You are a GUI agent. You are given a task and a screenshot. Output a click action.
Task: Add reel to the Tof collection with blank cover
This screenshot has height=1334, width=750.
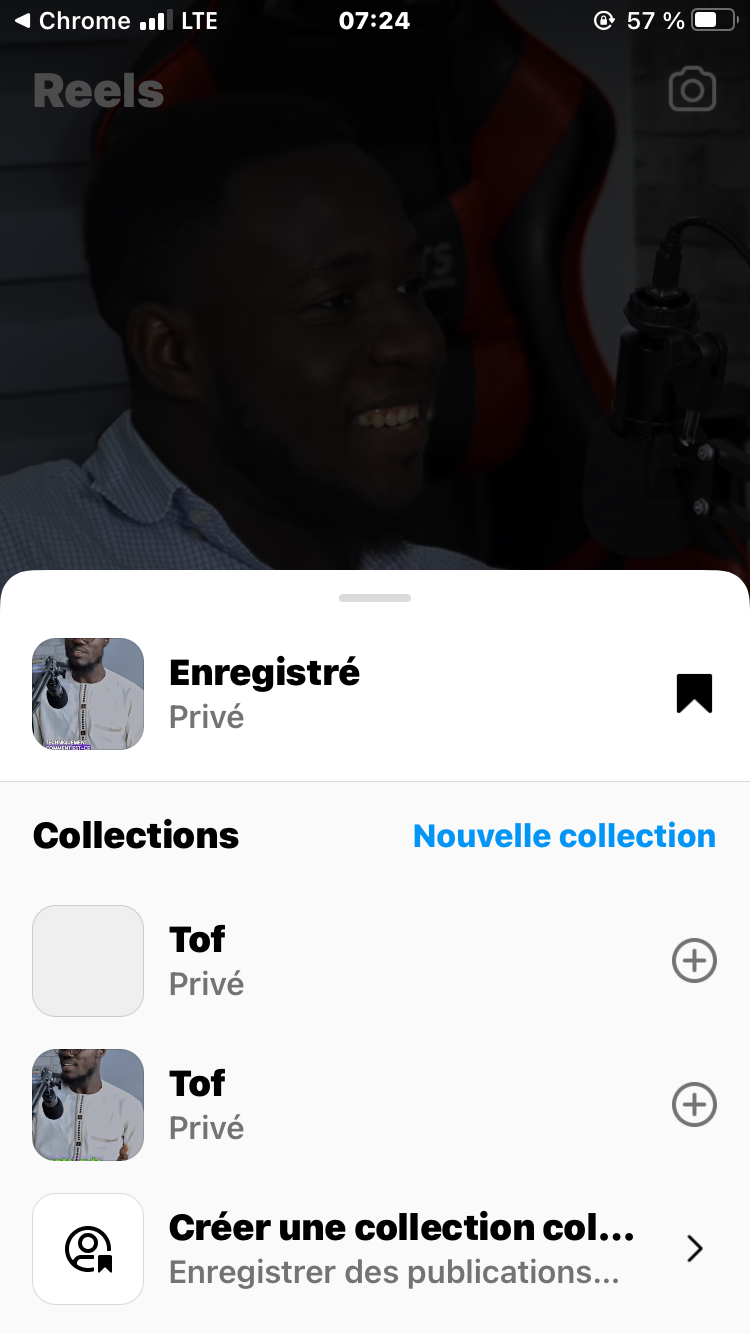[693, 961]
